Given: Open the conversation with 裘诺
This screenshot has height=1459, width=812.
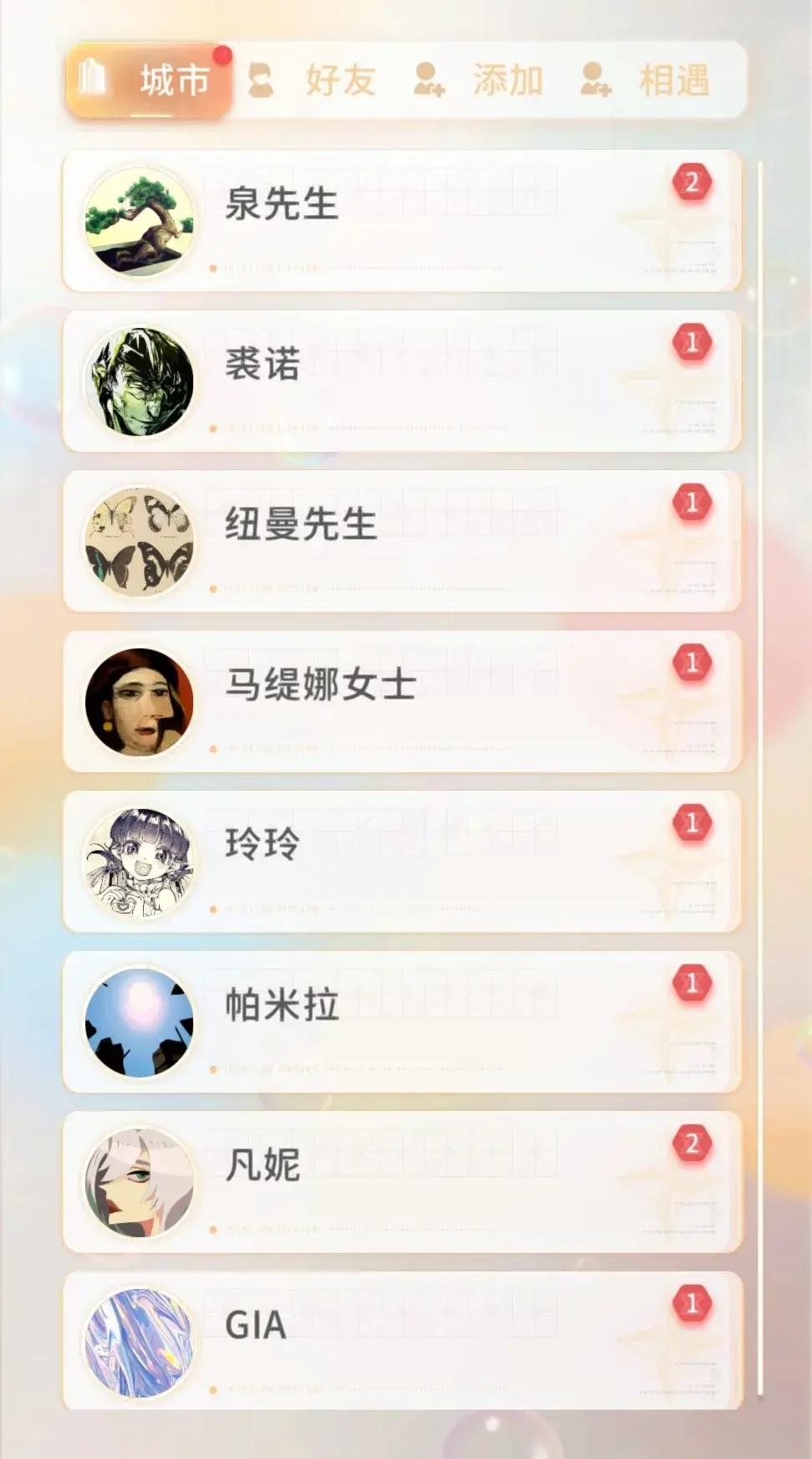Looking at the screenshot, I should point(401,381).
